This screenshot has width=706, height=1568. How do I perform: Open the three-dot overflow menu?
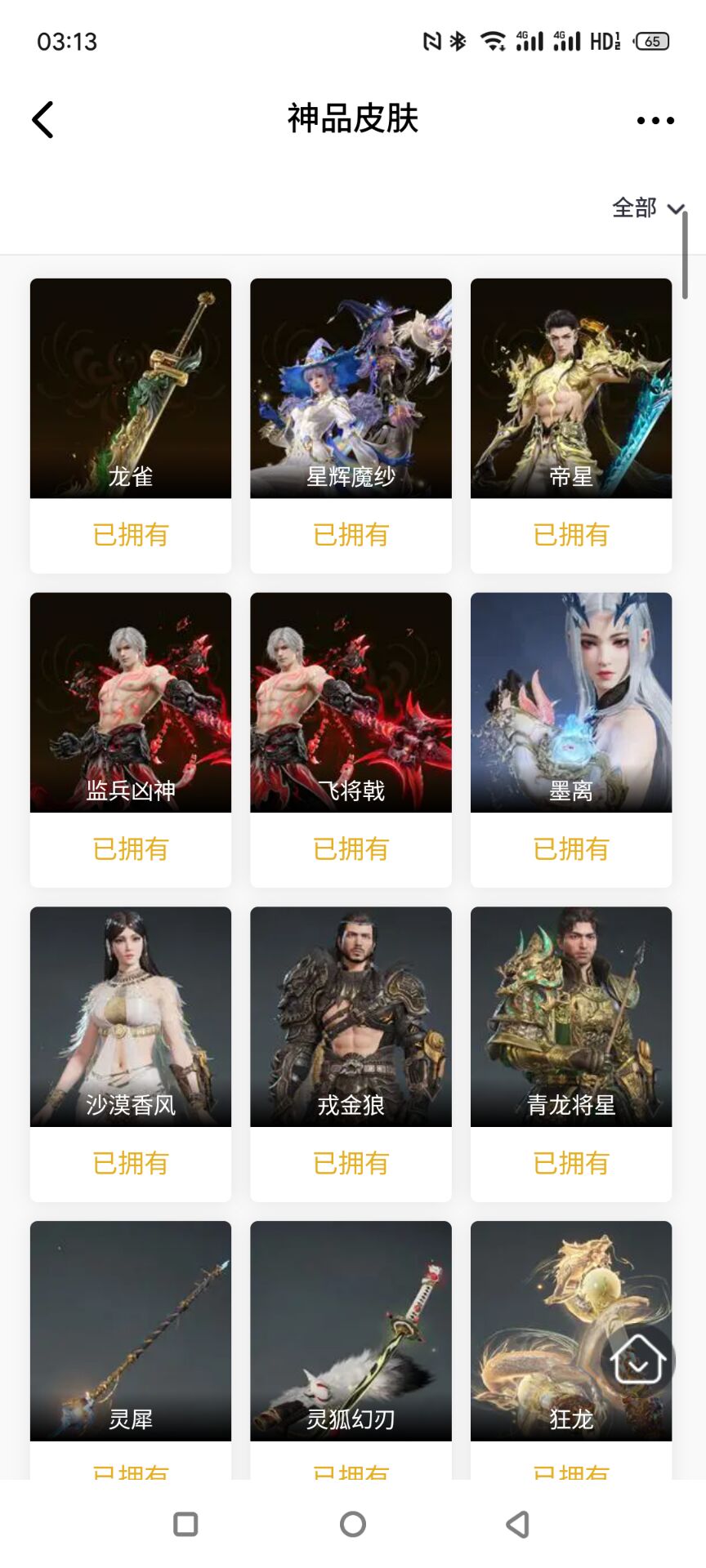(655, 121)
